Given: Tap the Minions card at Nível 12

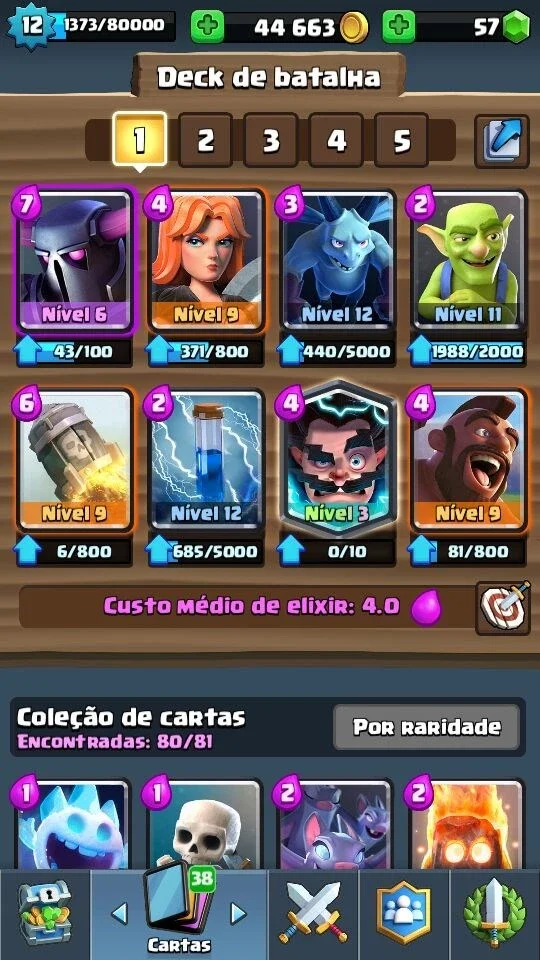Looking at the screenshot, I should [x=337, y=261].
